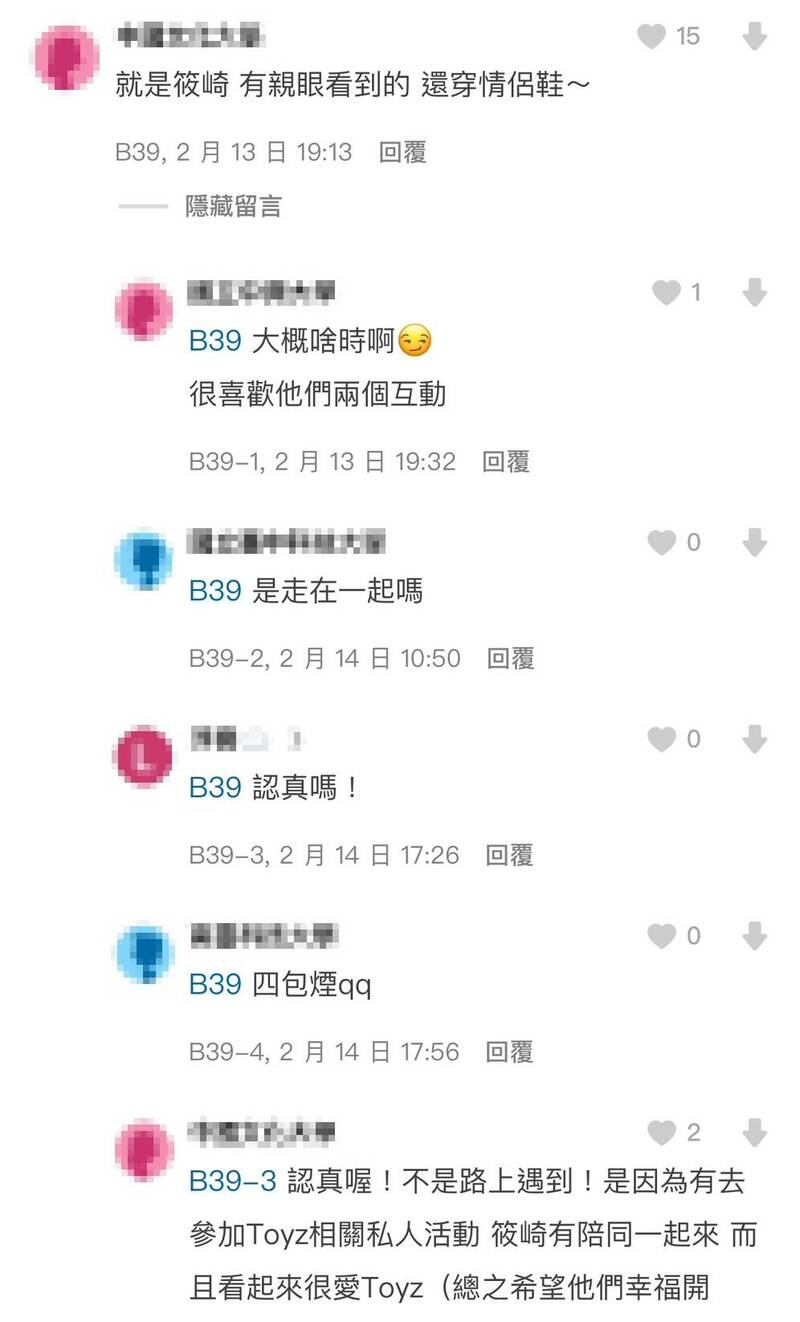Reply to B39-4 posted at 17:56
The height and width of the screenshot is (1322, 800).
click(x=510, y=1052)
